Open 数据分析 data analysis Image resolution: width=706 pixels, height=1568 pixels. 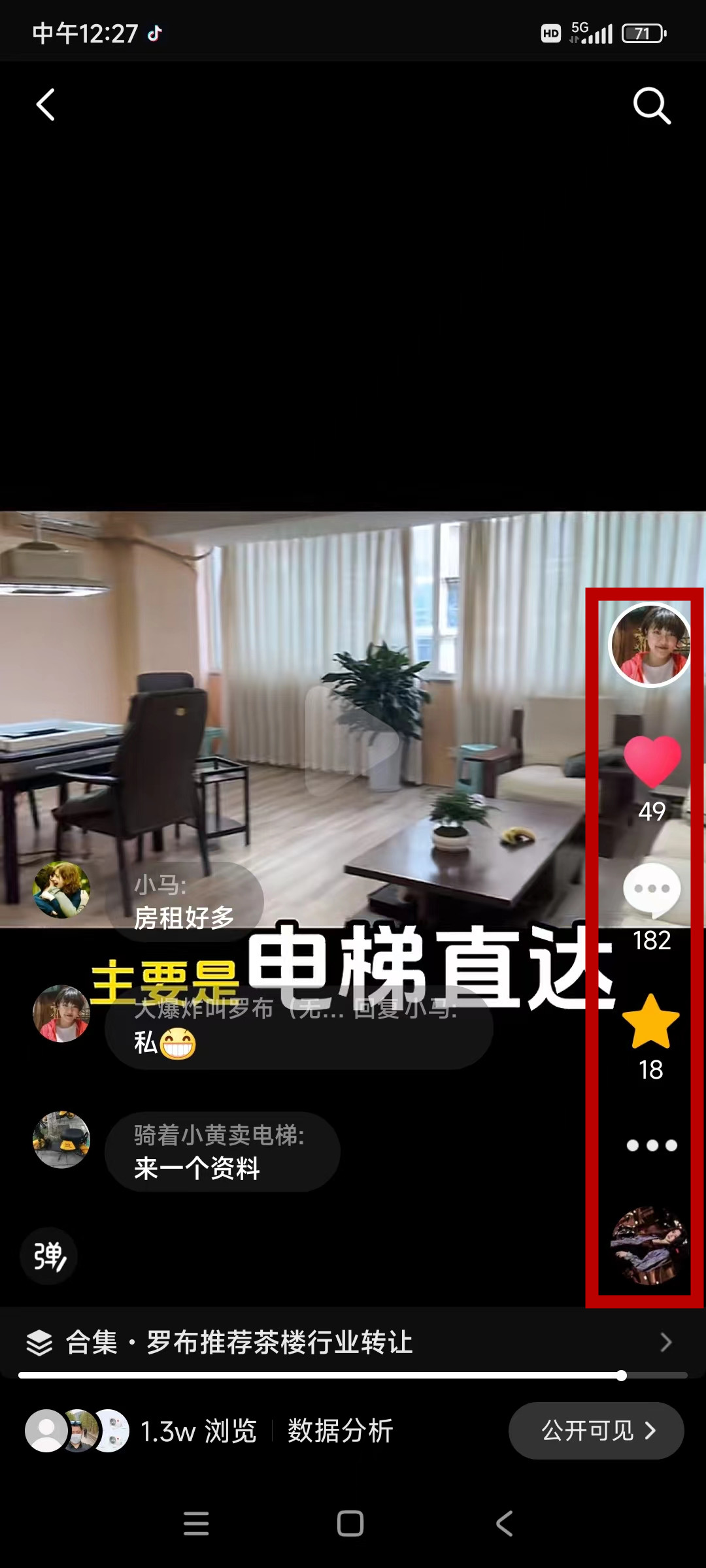(340, 1431)
